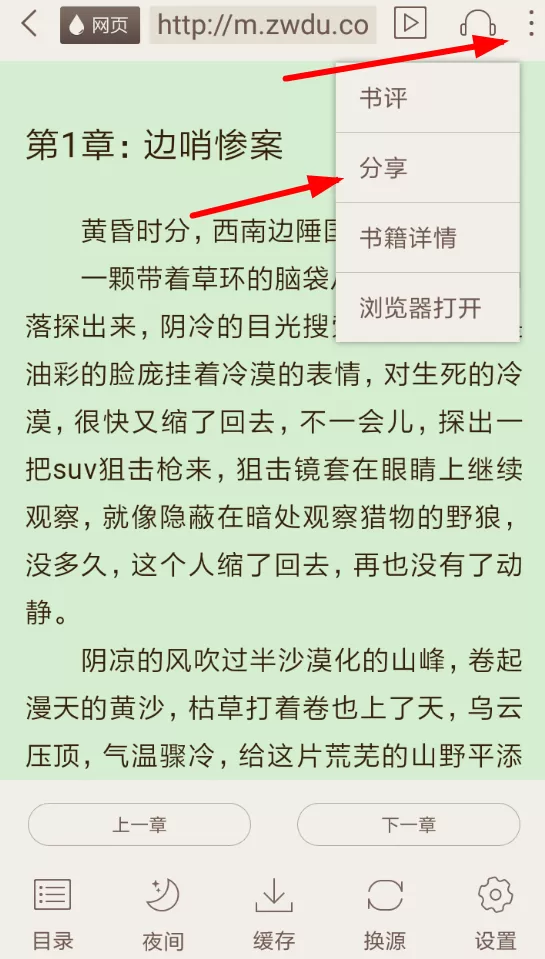This screenshot has height=959, width=545.
Task: Tap 换源 to change source
Action: 385,913
